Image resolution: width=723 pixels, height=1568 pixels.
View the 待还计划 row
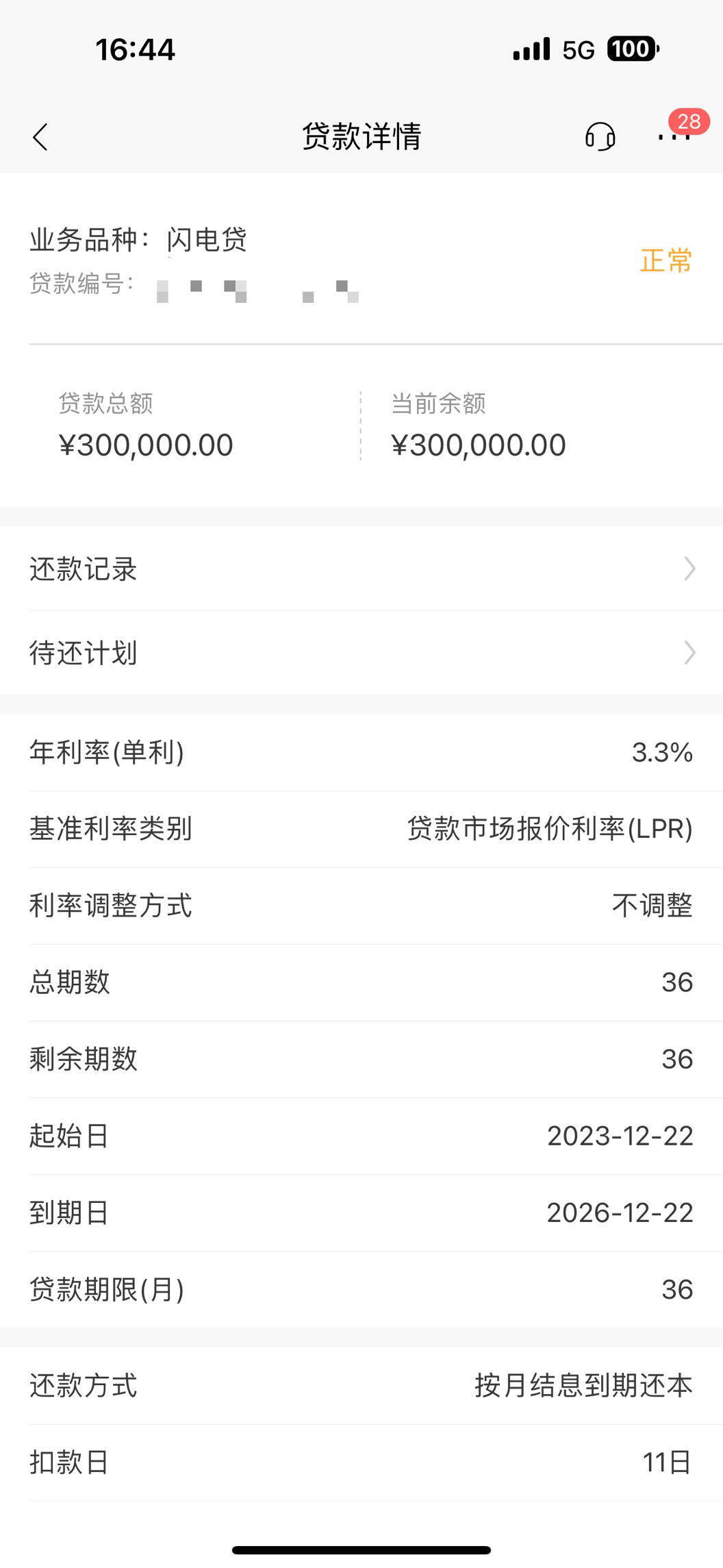point(361,653)
